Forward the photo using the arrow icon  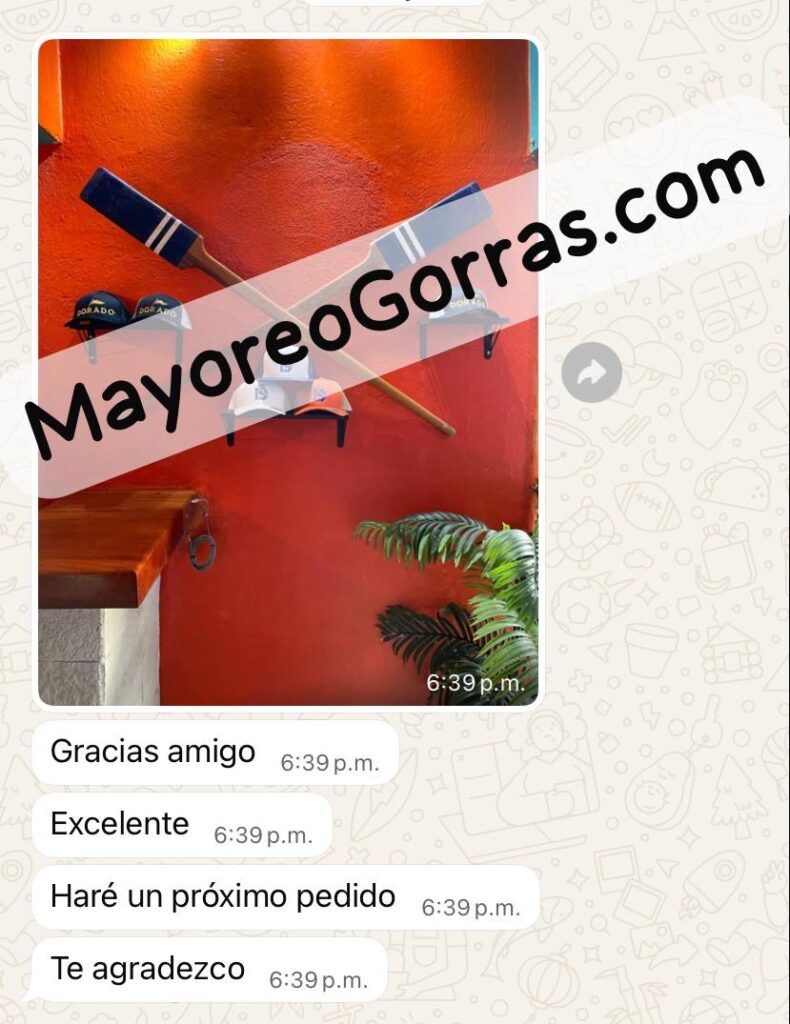[x=591, y=374]
